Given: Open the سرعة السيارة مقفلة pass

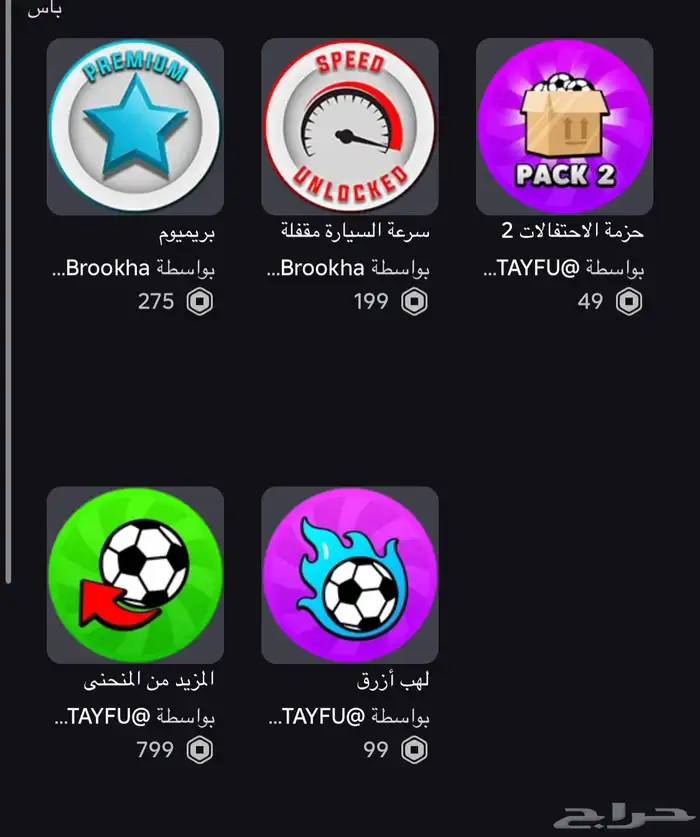Looking at the screenshot, I should [349, 127].
